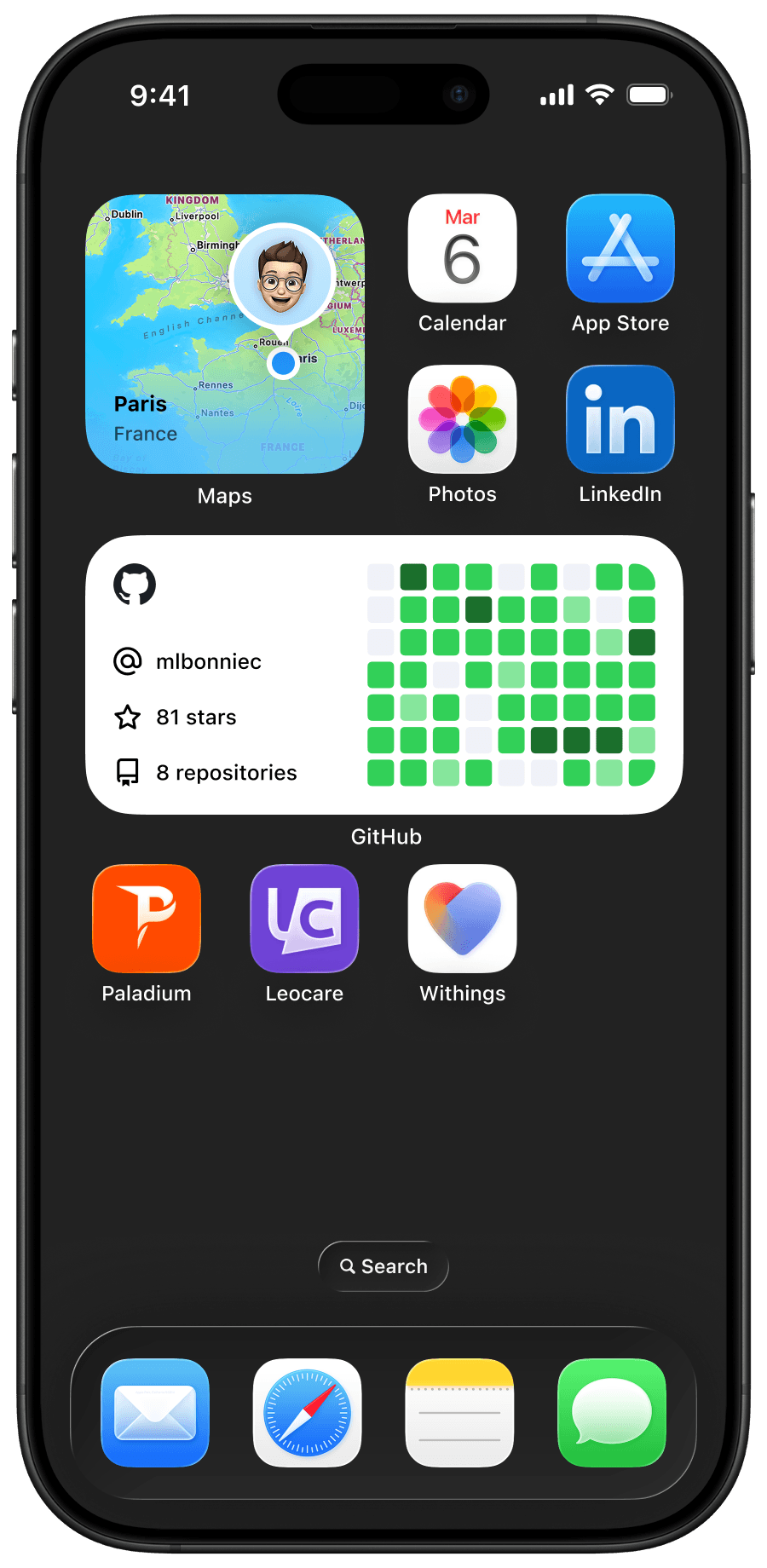Open the mlbonniec GitHub profile link
The width and height of the screenshot is (767, 1568).
[208, 661]
